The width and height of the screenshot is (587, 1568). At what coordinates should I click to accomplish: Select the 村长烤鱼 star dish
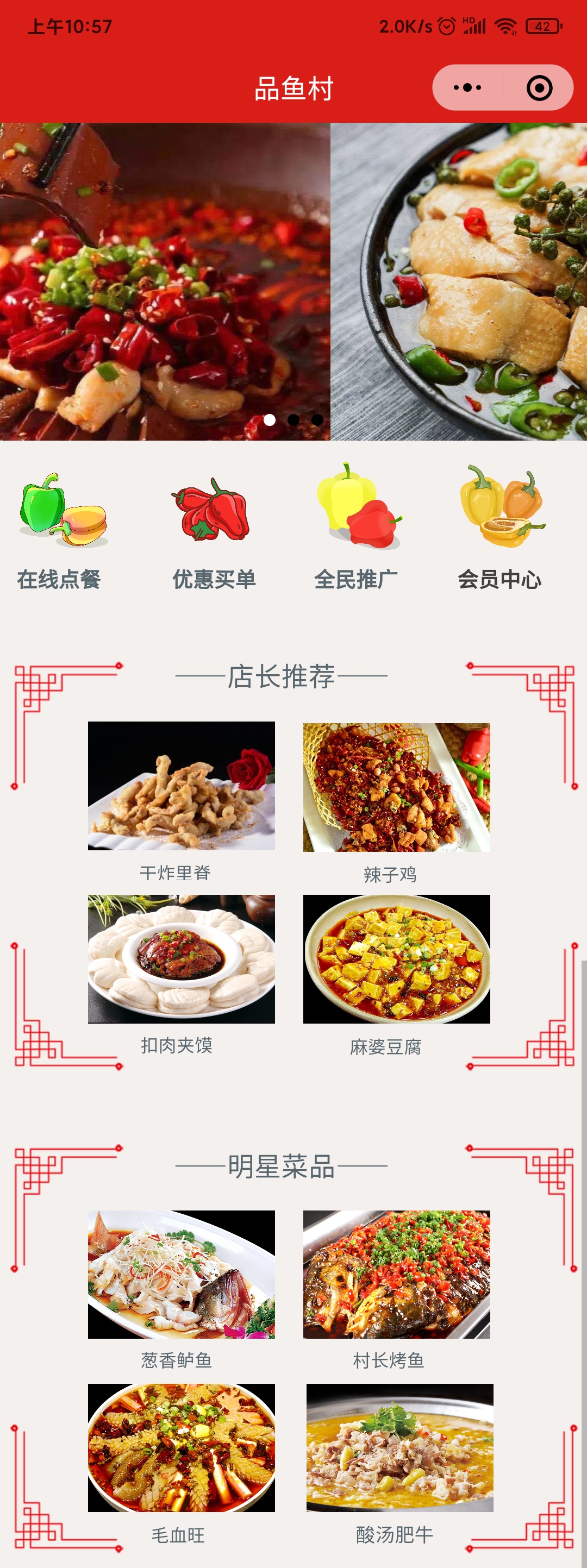[x=396, y=1274]
